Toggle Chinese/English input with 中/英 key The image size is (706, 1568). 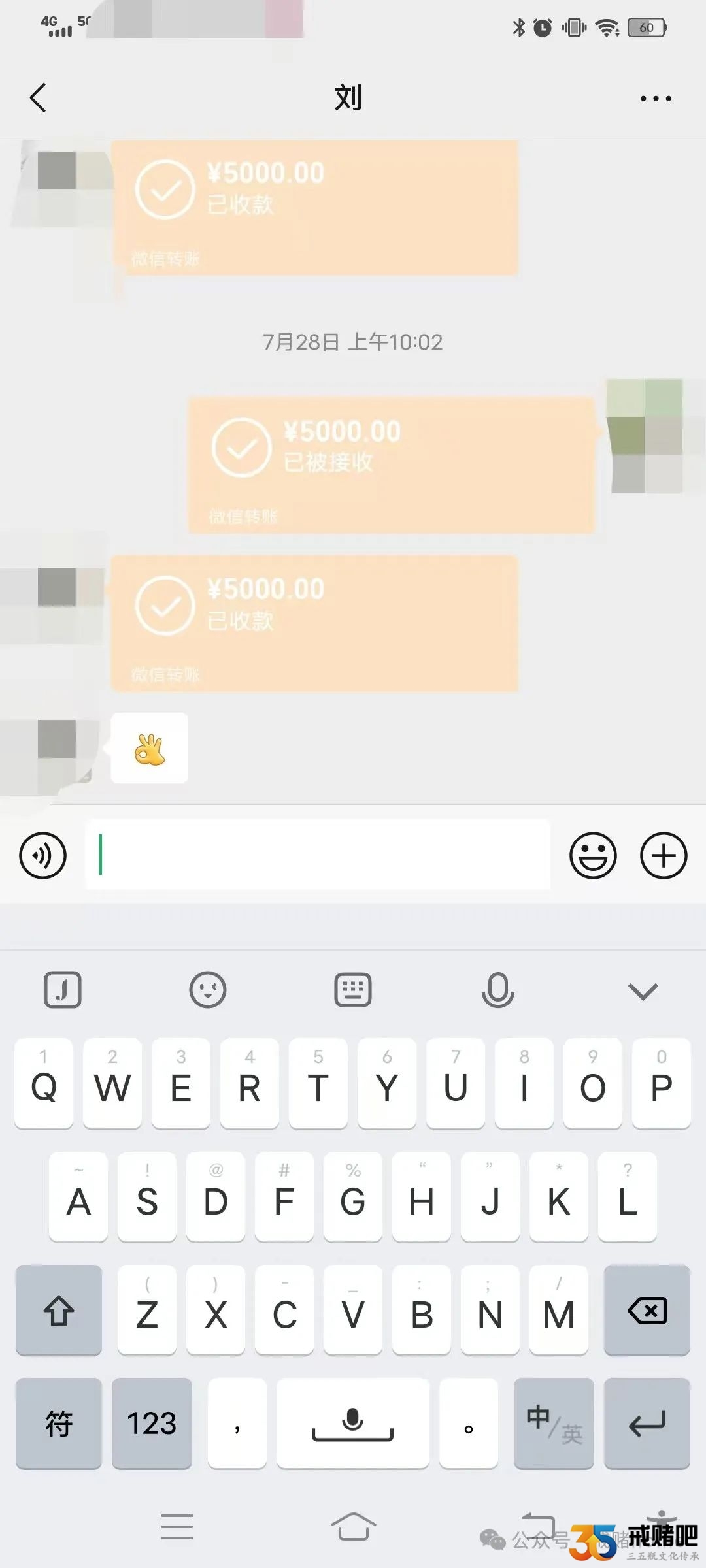click(x=554, y=1423)
